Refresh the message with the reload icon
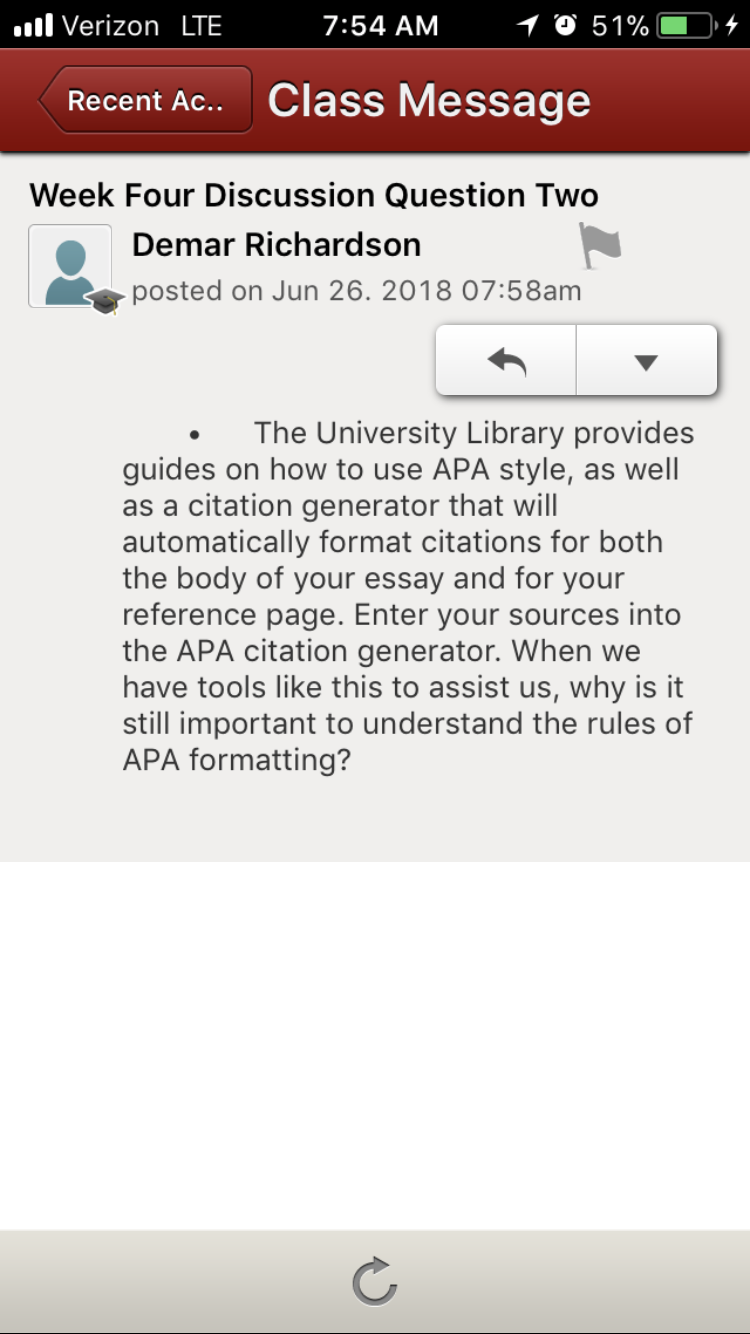 coord(375,1281)
